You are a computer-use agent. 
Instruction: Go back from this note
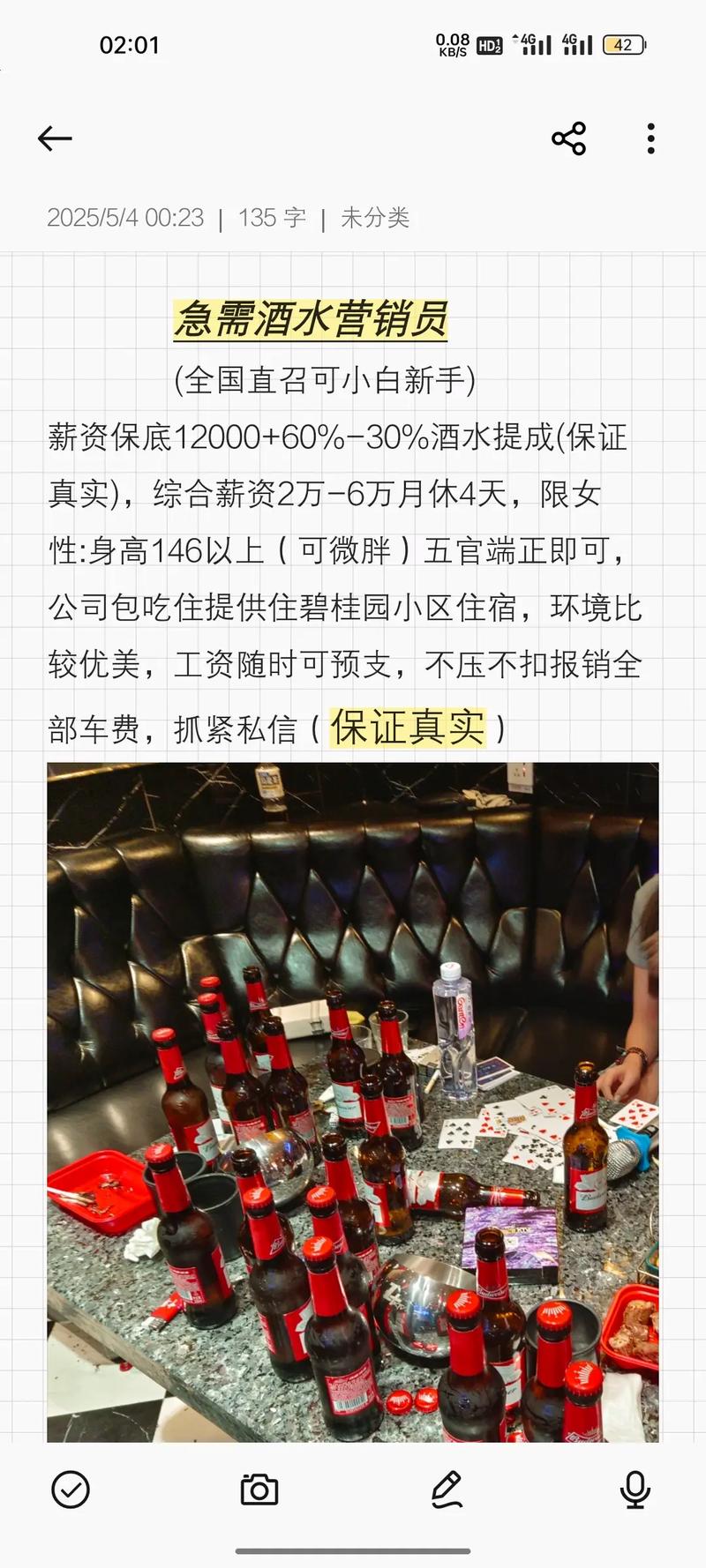pos(55,138)
